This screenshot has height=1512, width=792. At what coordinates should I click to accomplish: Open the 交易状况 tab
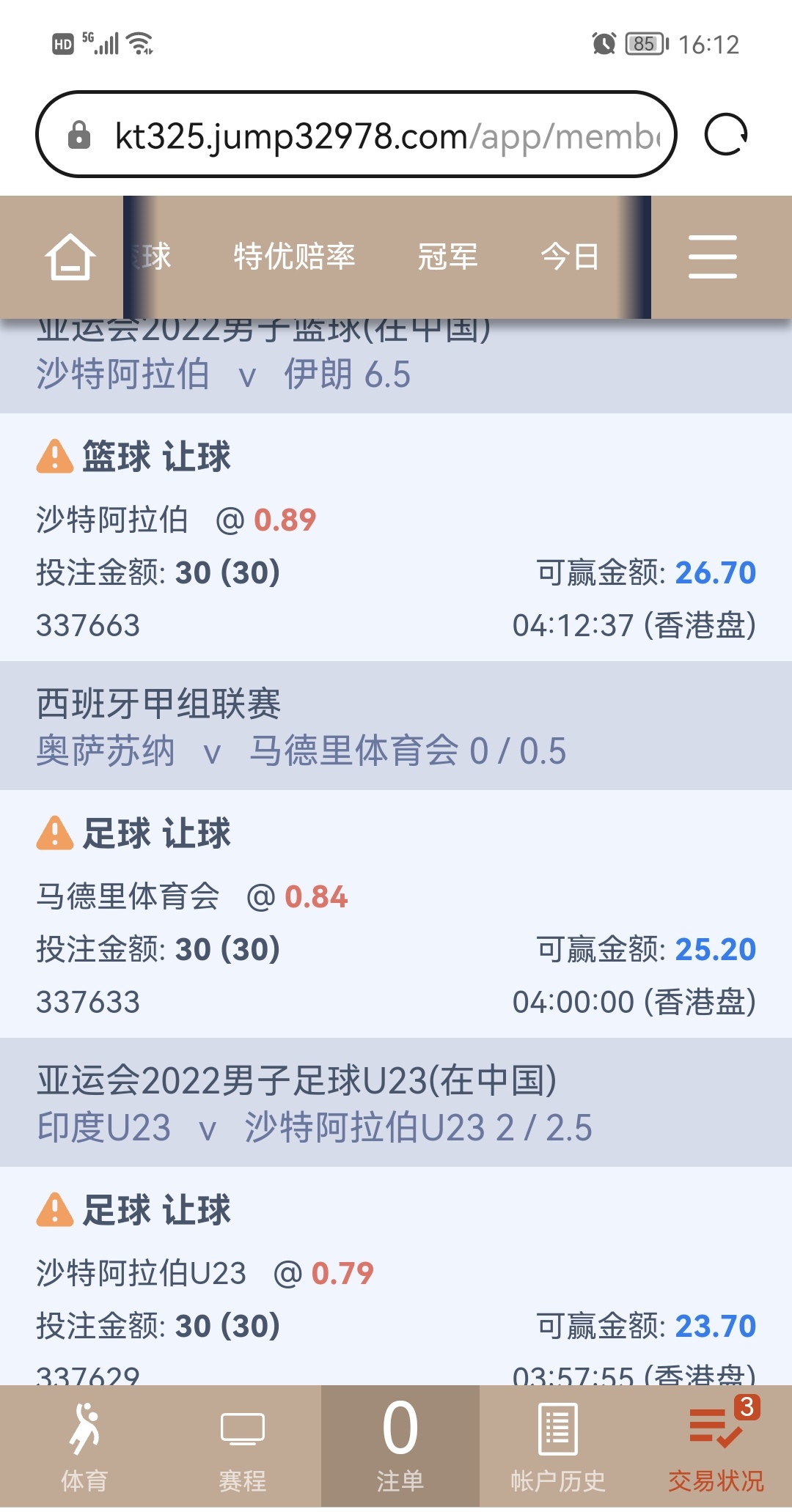pos(716,1447)
